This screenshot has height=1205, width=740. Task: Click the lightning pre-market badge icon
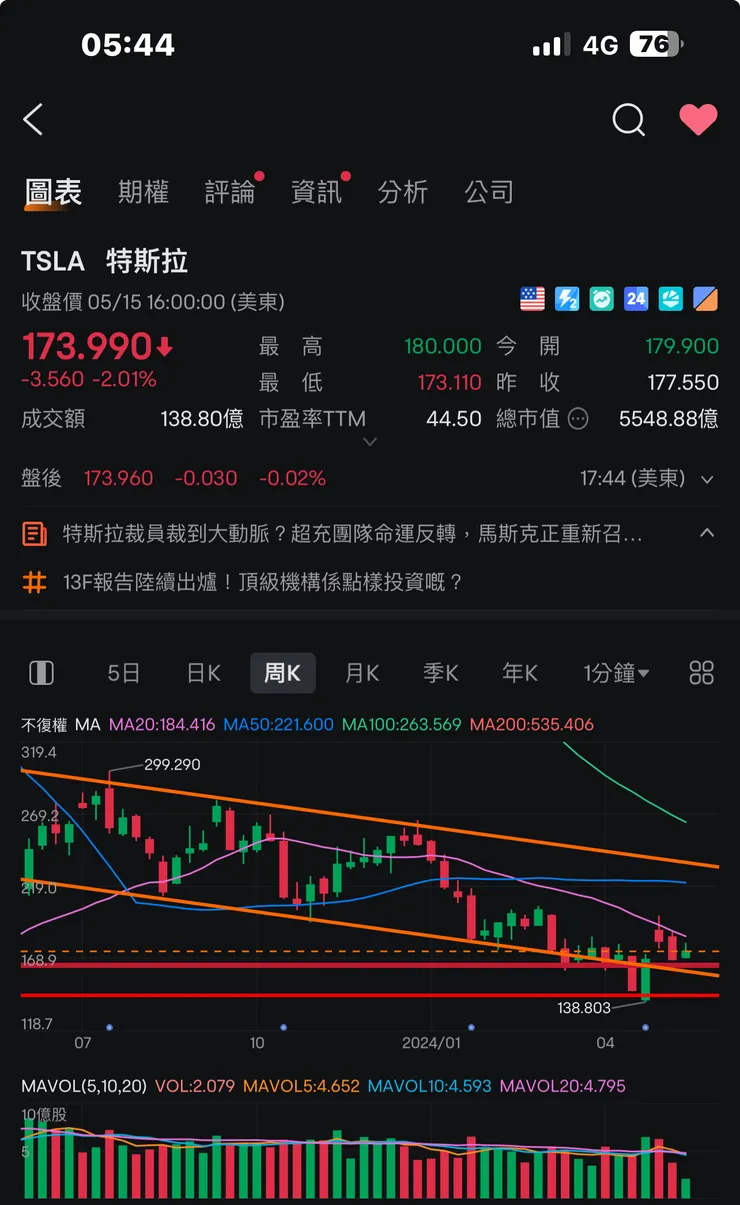click(566, 298)
